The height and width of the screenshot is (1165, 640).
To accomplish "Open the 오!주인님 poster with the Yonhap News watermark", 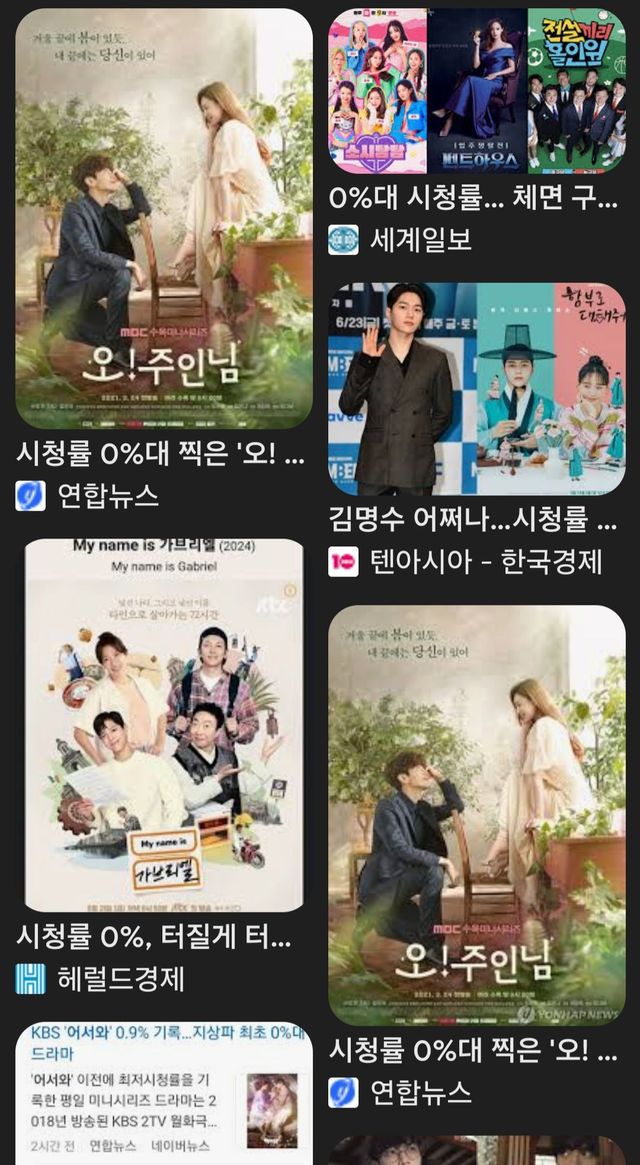I will click(476, 815).
